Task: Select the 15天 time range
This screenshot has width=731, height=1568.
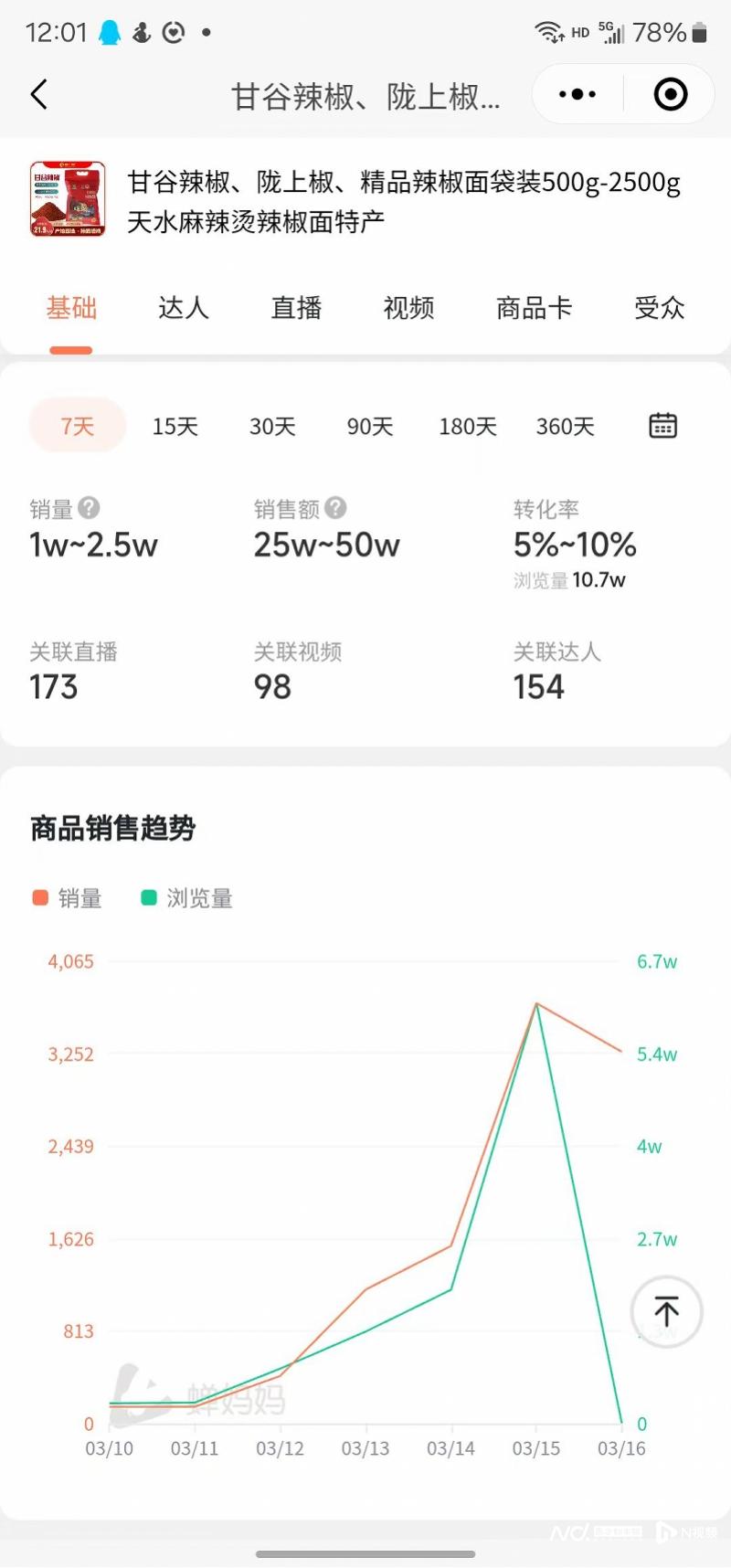Action: coord(174,425)
